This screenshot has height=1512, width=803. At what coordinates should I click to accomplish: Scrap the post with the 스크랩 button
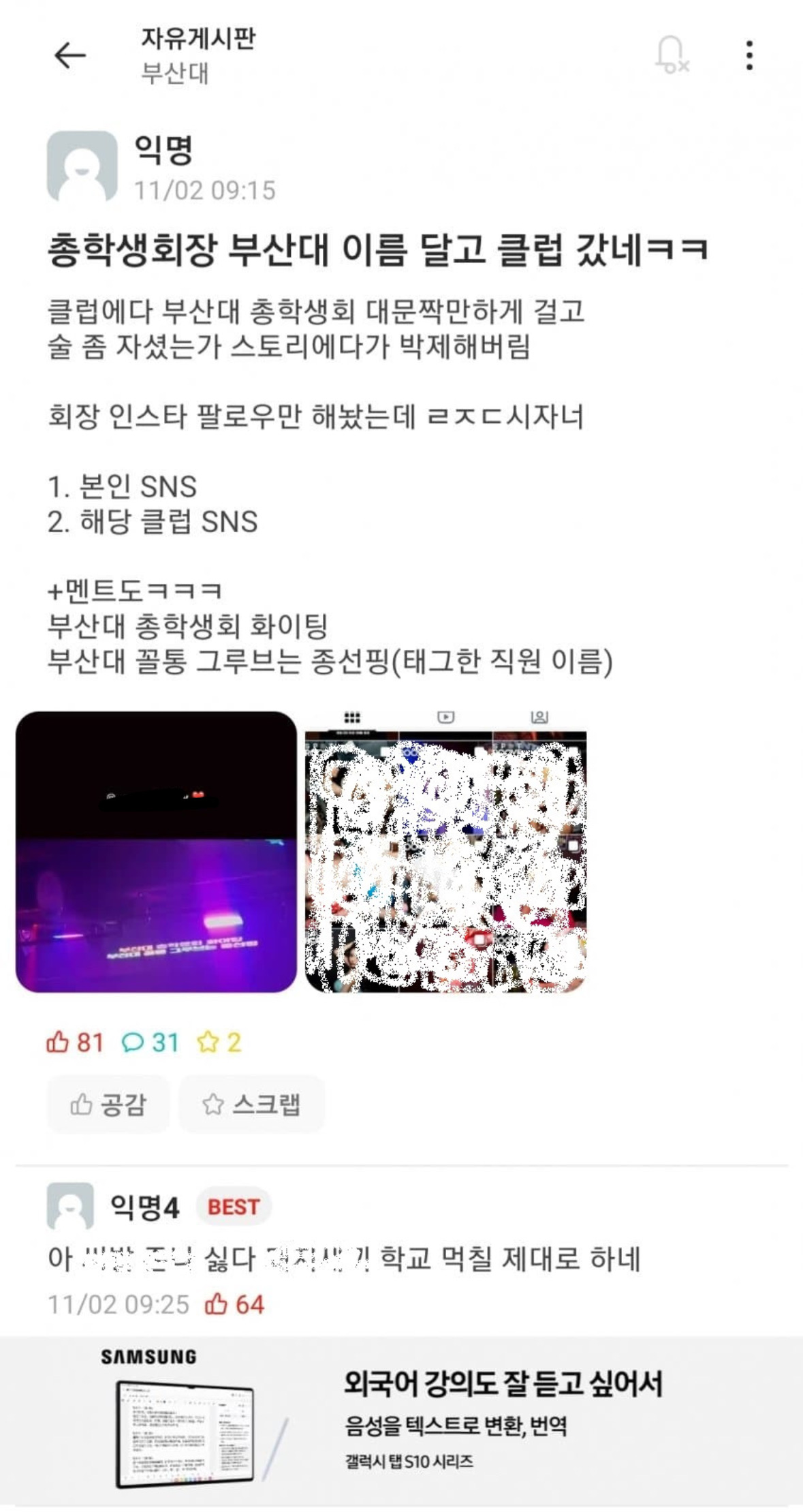251,1105
